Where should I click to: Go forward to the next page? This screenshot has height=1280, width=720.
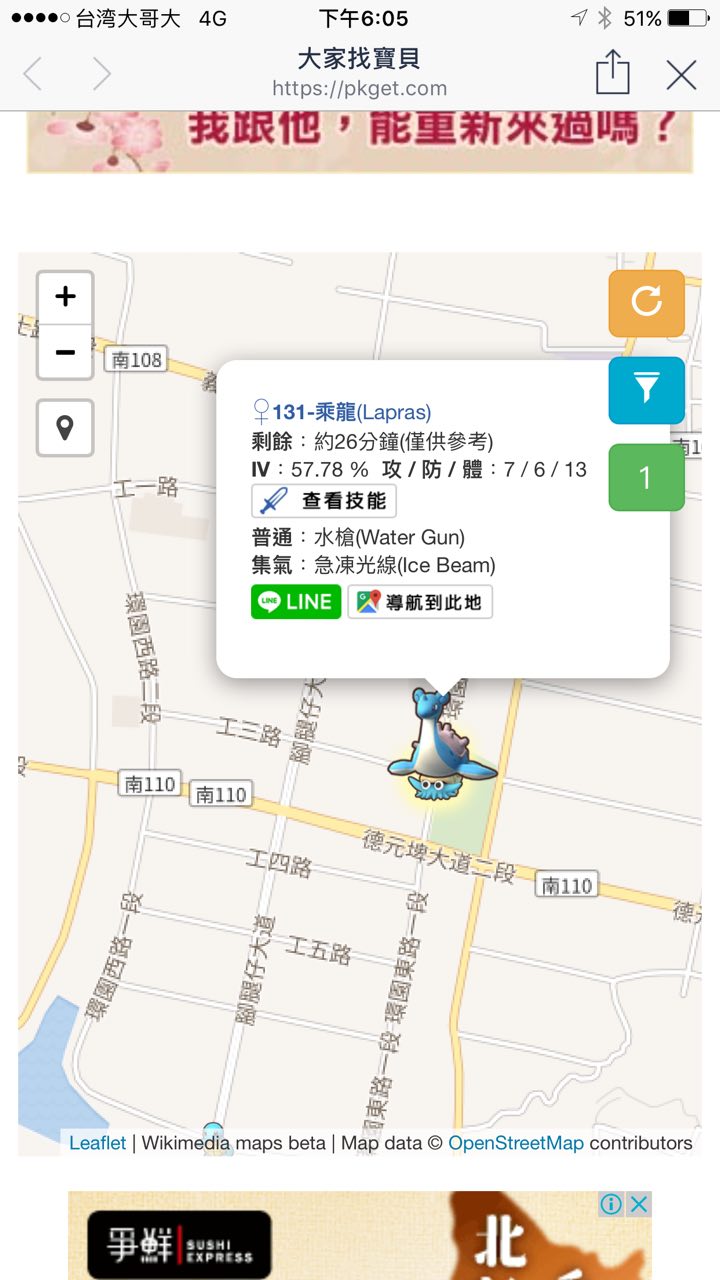point(101,74)
